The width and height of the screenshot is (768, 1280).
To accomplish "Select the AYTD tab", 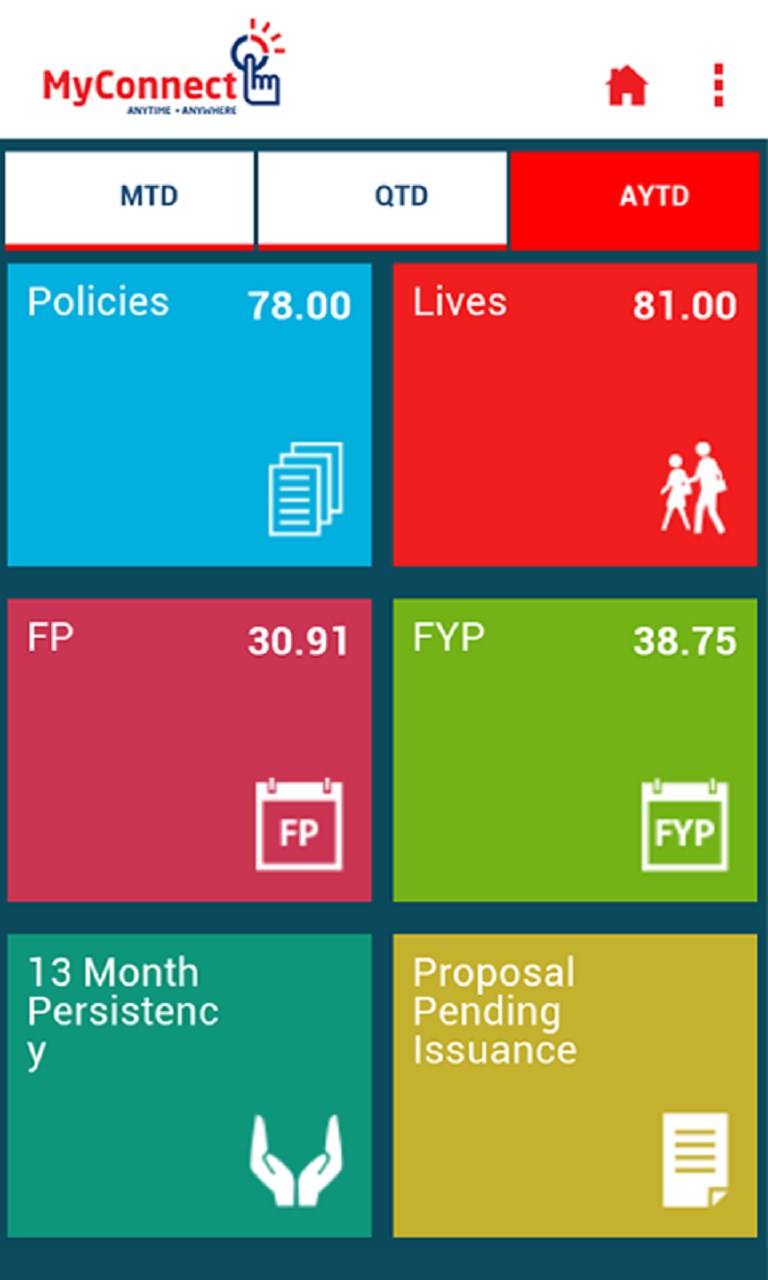I will 635,198.
